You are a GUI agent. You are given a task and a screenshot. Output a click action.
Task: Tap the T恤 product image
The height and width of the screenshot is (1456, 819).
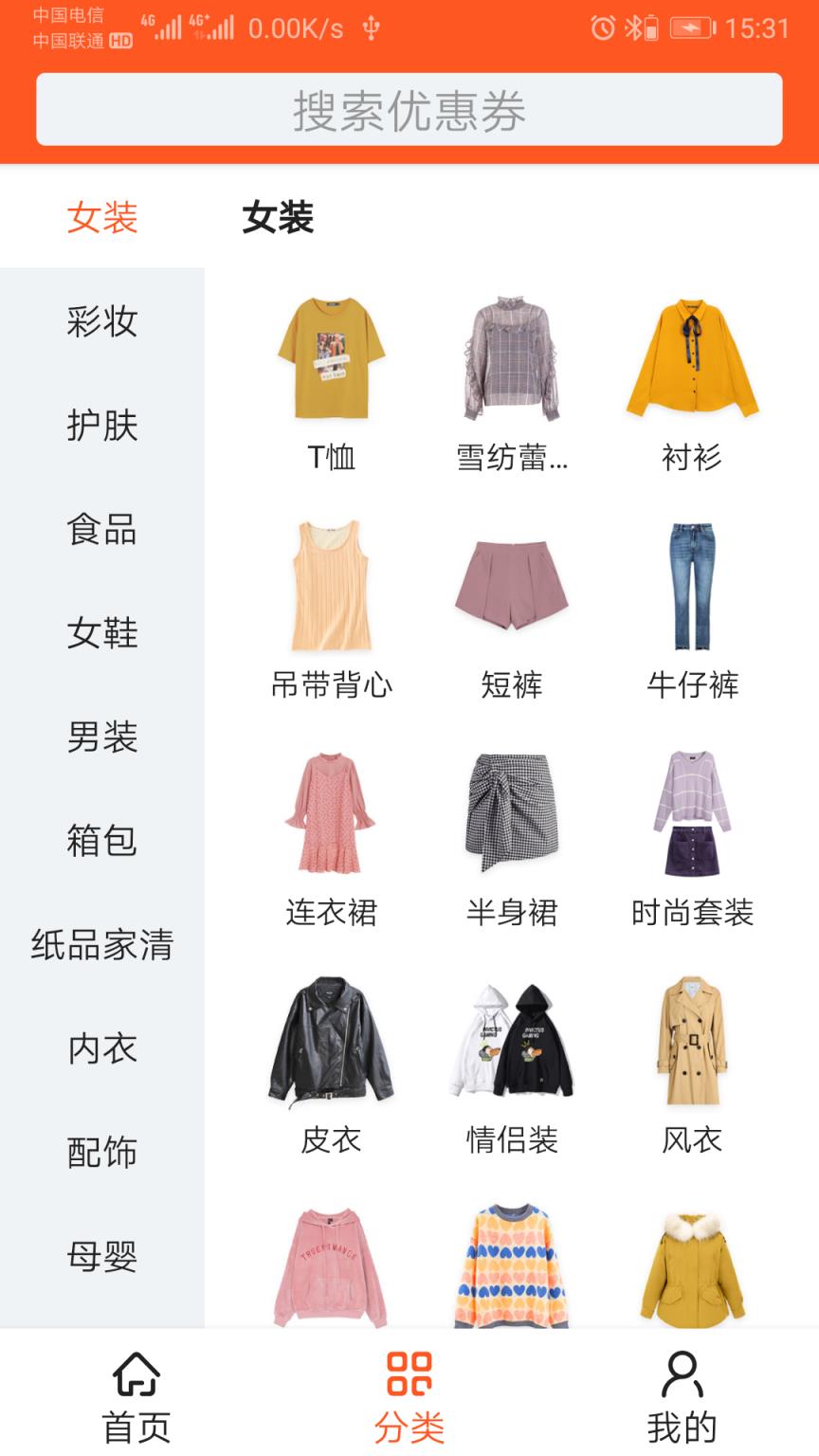pos(331,360)
